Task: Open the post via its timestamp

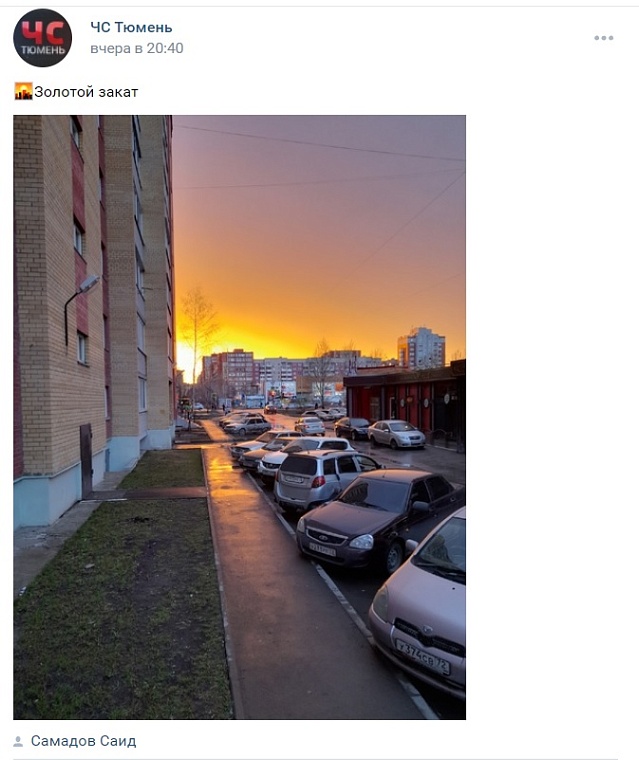Action: 137,48
